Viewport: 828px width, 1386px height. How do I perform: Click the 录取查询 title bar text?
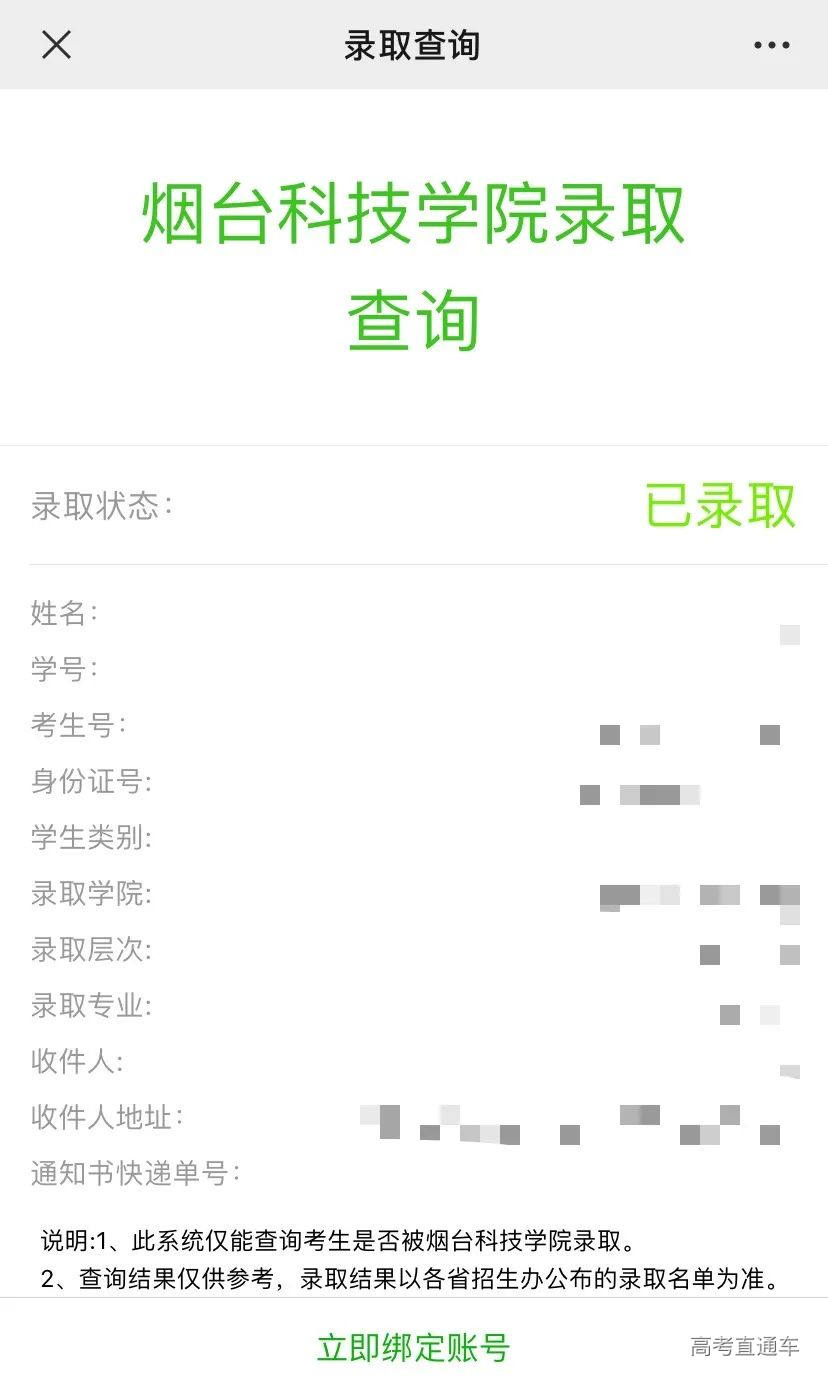pos(414,44)
